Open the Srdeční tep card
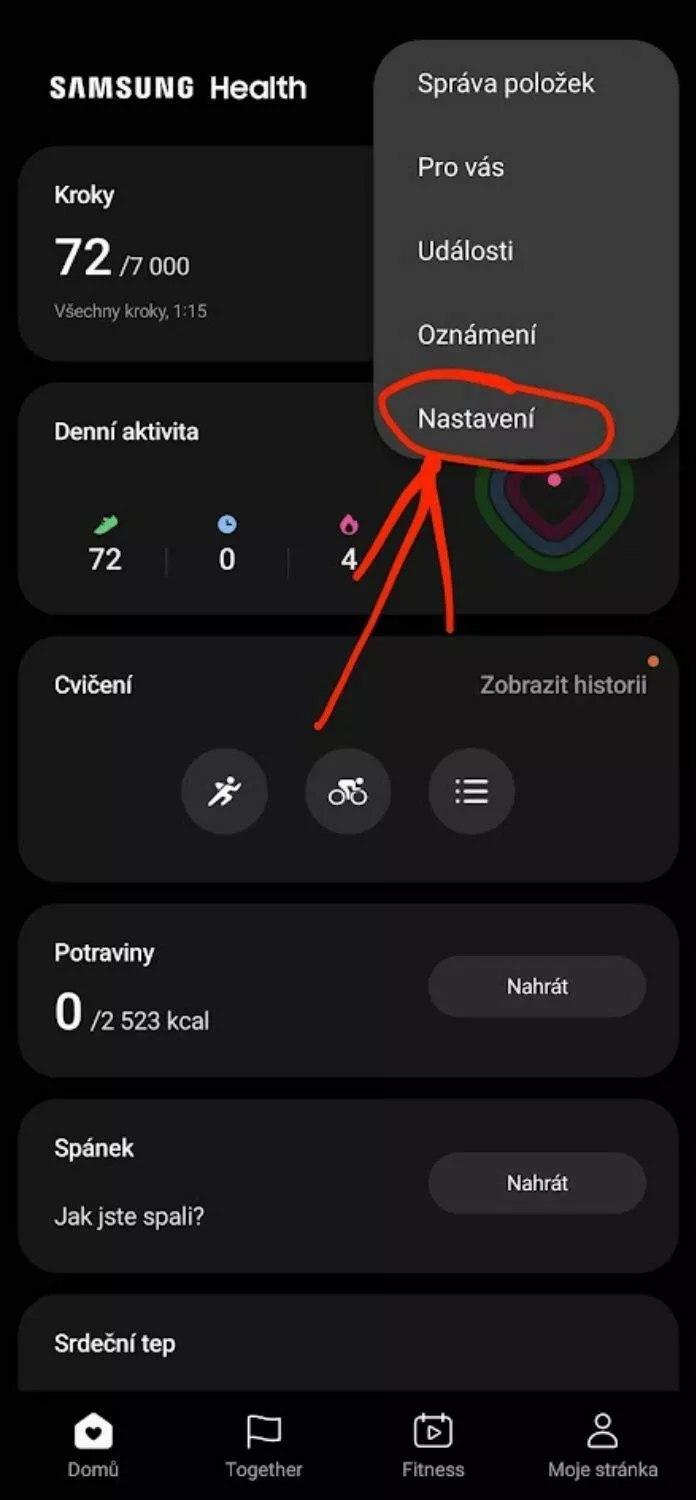Viewport: 696px width, 1500px height. pyautogui.click(x=348, y=1343)
